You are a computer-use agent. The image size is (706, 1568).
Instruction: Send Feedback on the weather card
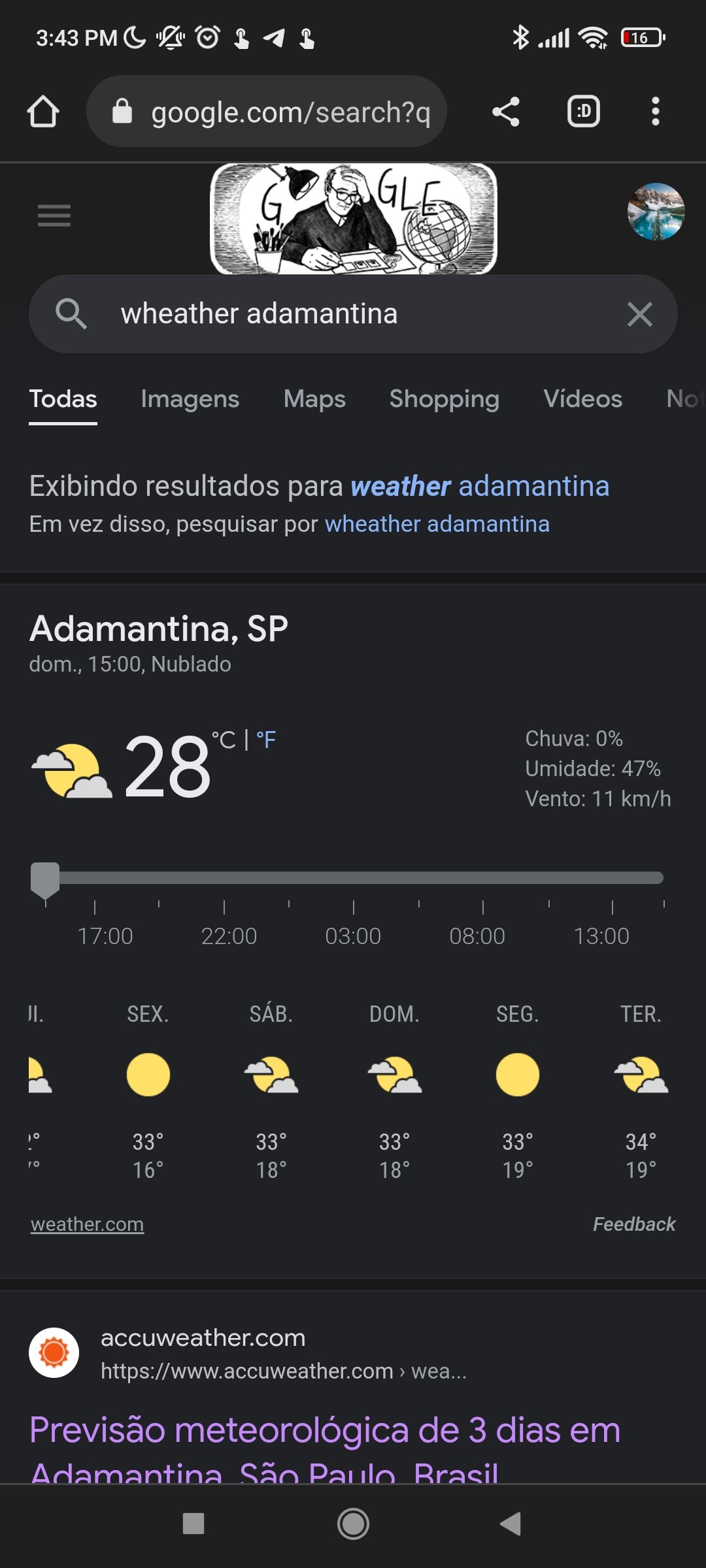tap(634, 1224)
